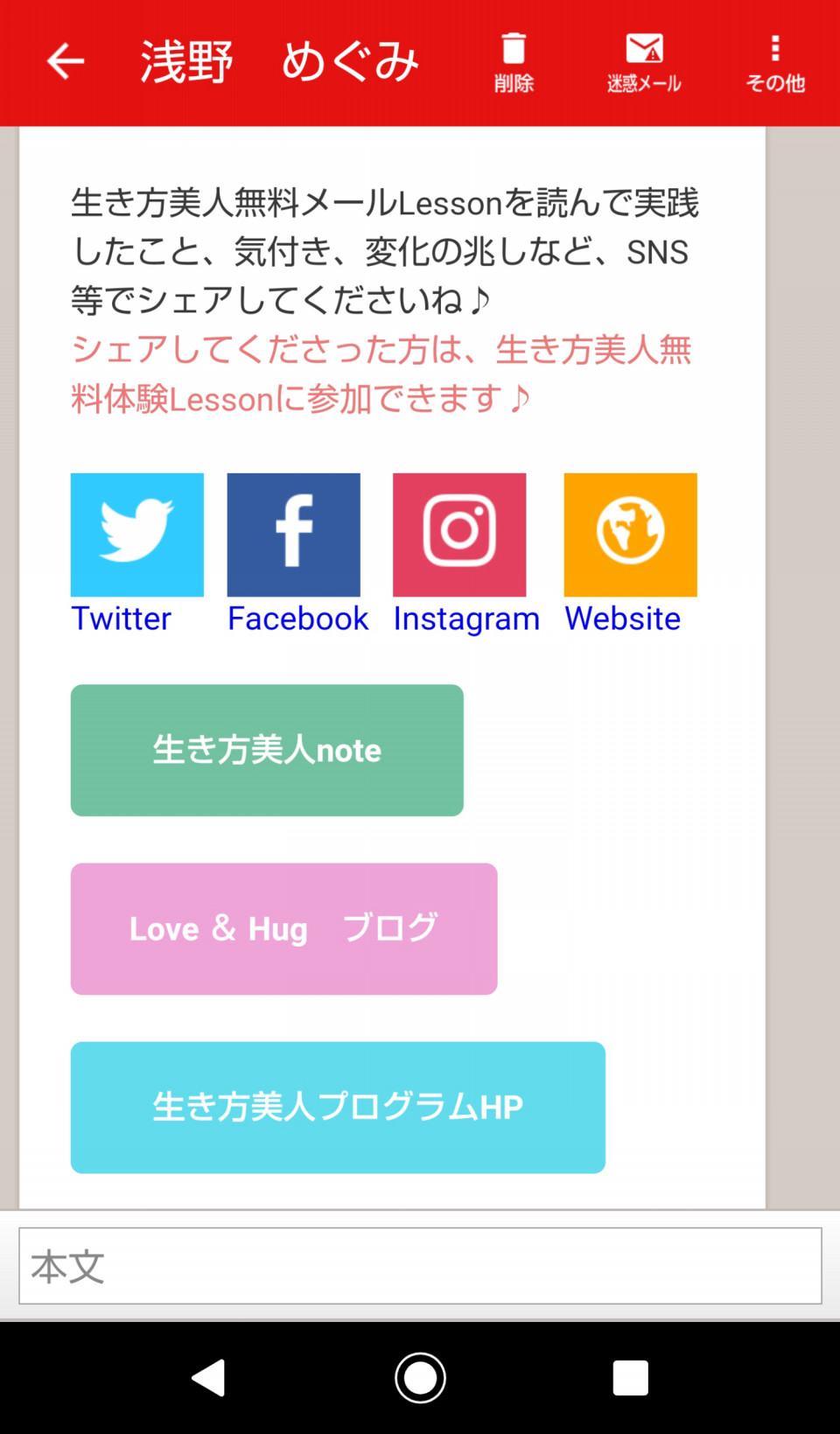Open the Love & Hug ブログ button

pyautogui.click(x=284, y=929)
